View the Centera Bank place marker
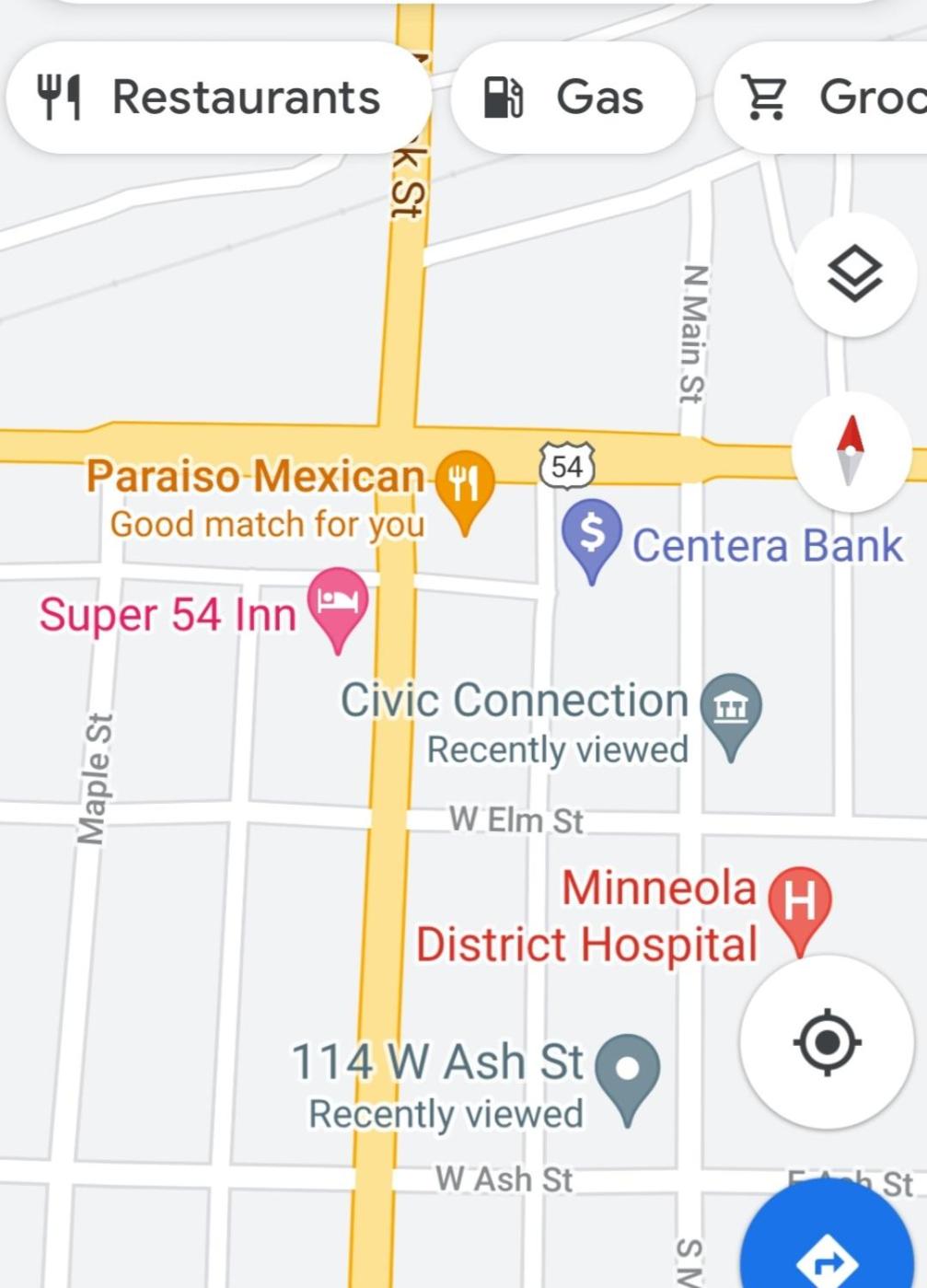Image resolution: width=927 pixels, height=1288 pixels. pos(592,535)
